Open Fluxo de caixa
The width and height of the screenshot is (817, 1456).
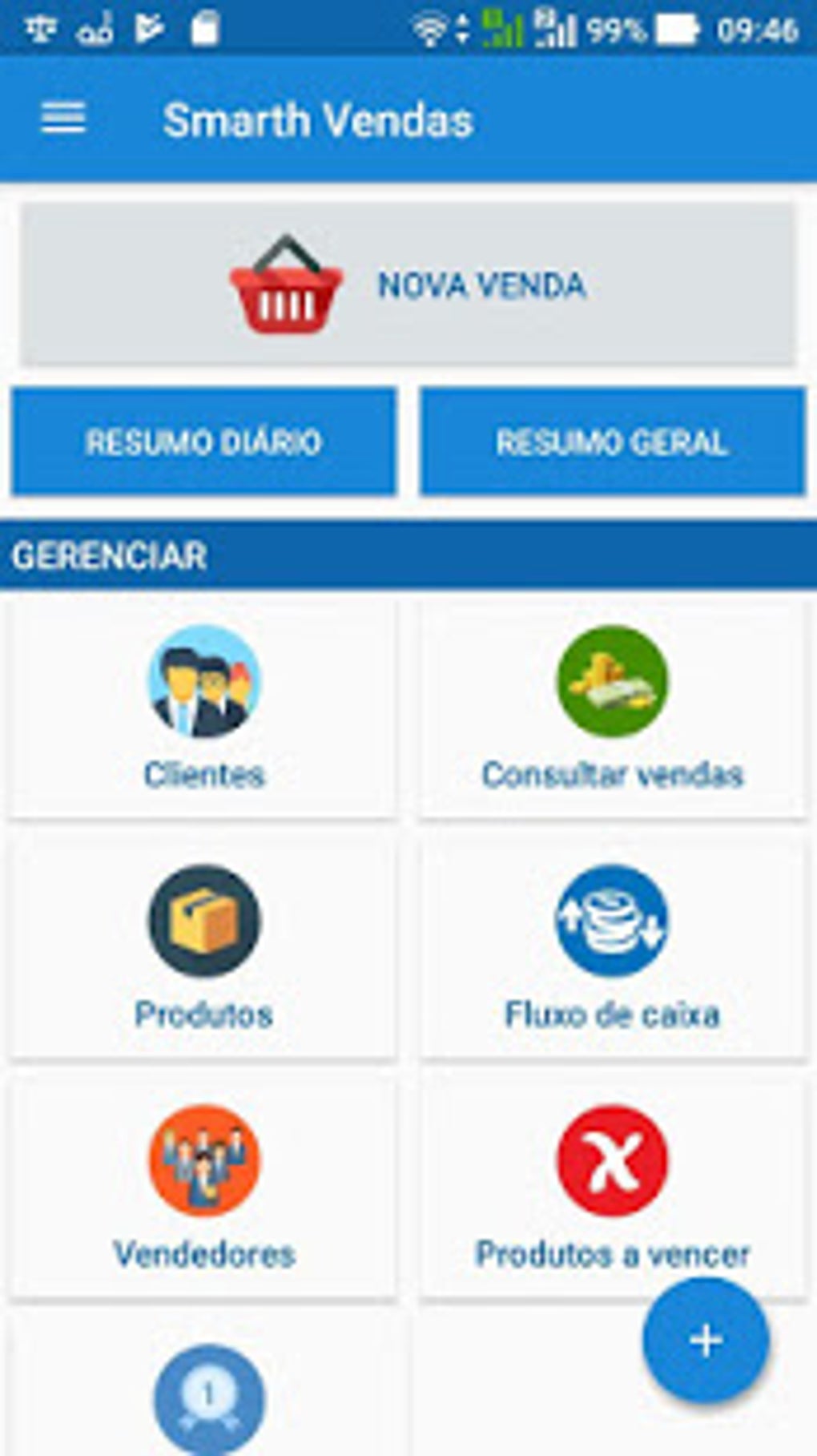click(x=612, y=948)
